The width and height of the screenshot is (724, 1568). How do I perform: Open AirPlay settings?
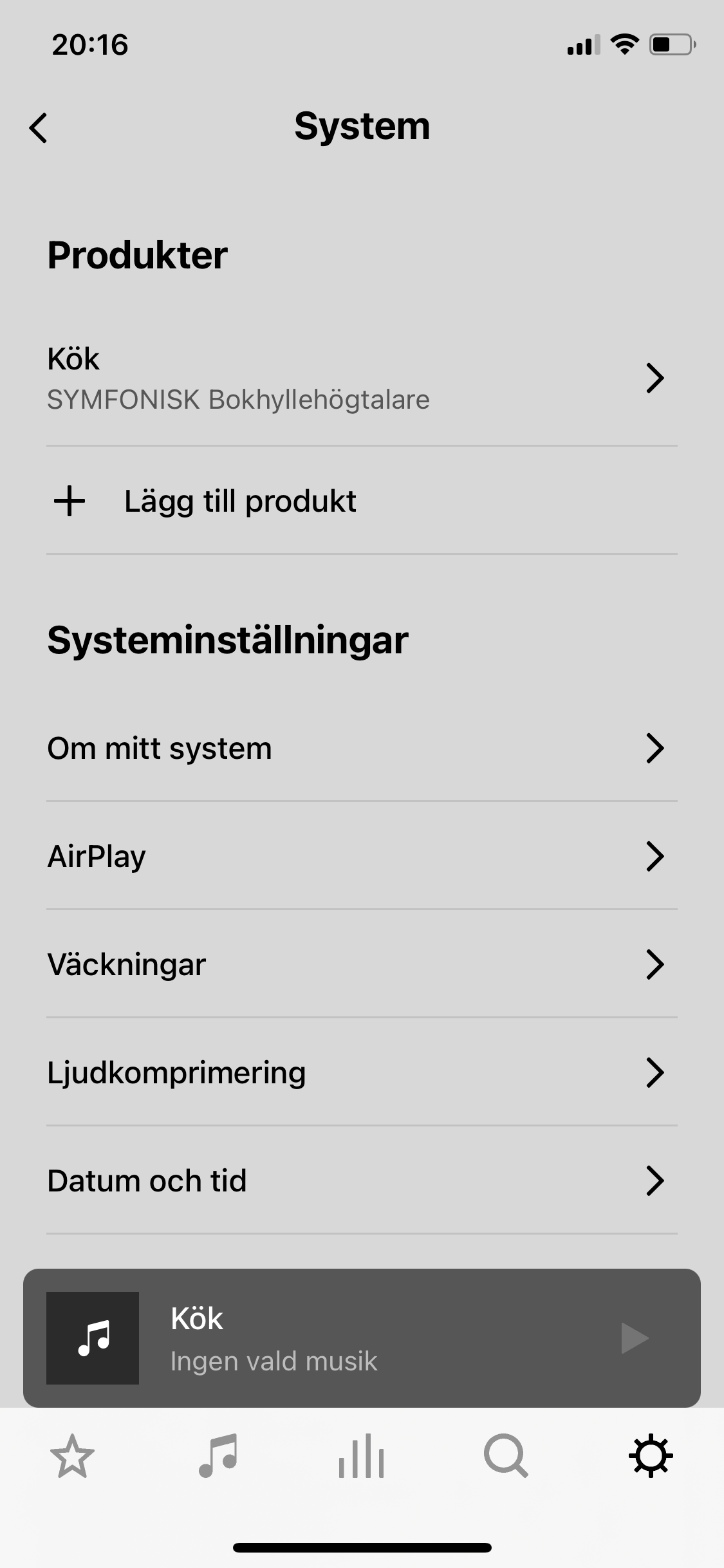[x=362, y=856]
